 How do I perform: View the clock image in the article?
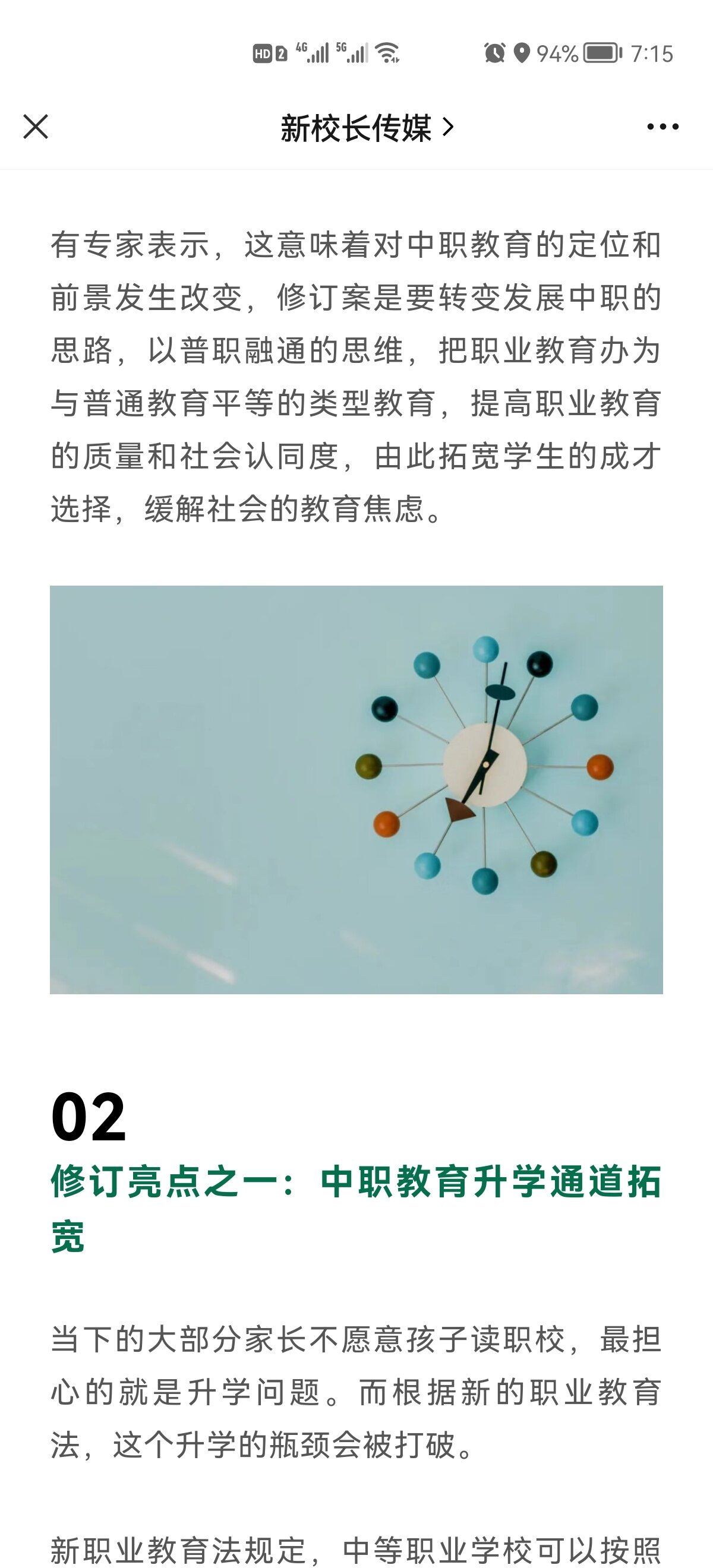point(356,789)
